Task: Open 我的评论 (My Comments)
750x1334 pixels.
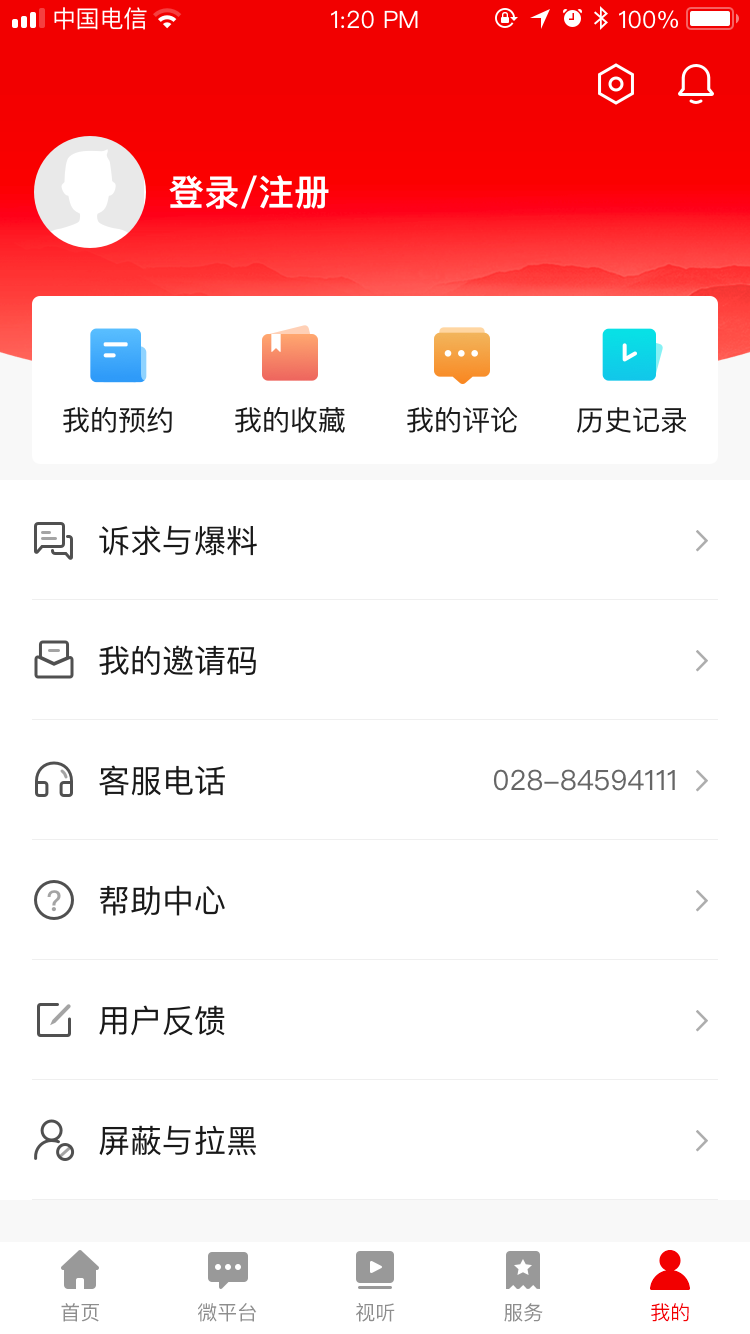Action: (461, 380)
